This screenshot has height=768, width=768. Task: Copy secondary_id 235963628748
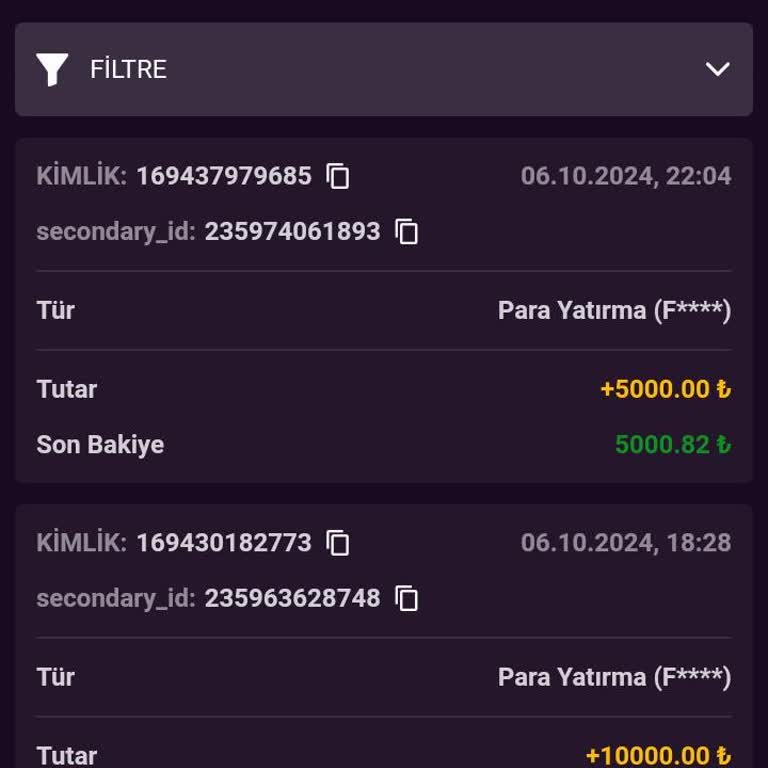[x=407, y=598]
